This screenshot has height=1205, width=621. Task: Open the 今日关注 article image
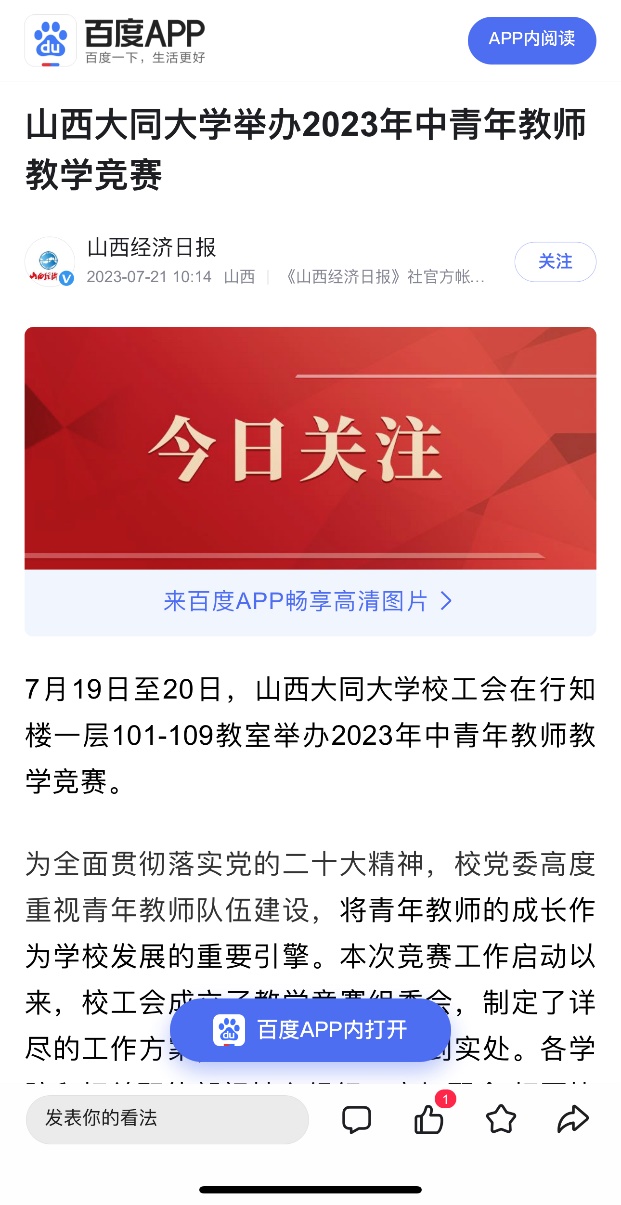(310, 448)
